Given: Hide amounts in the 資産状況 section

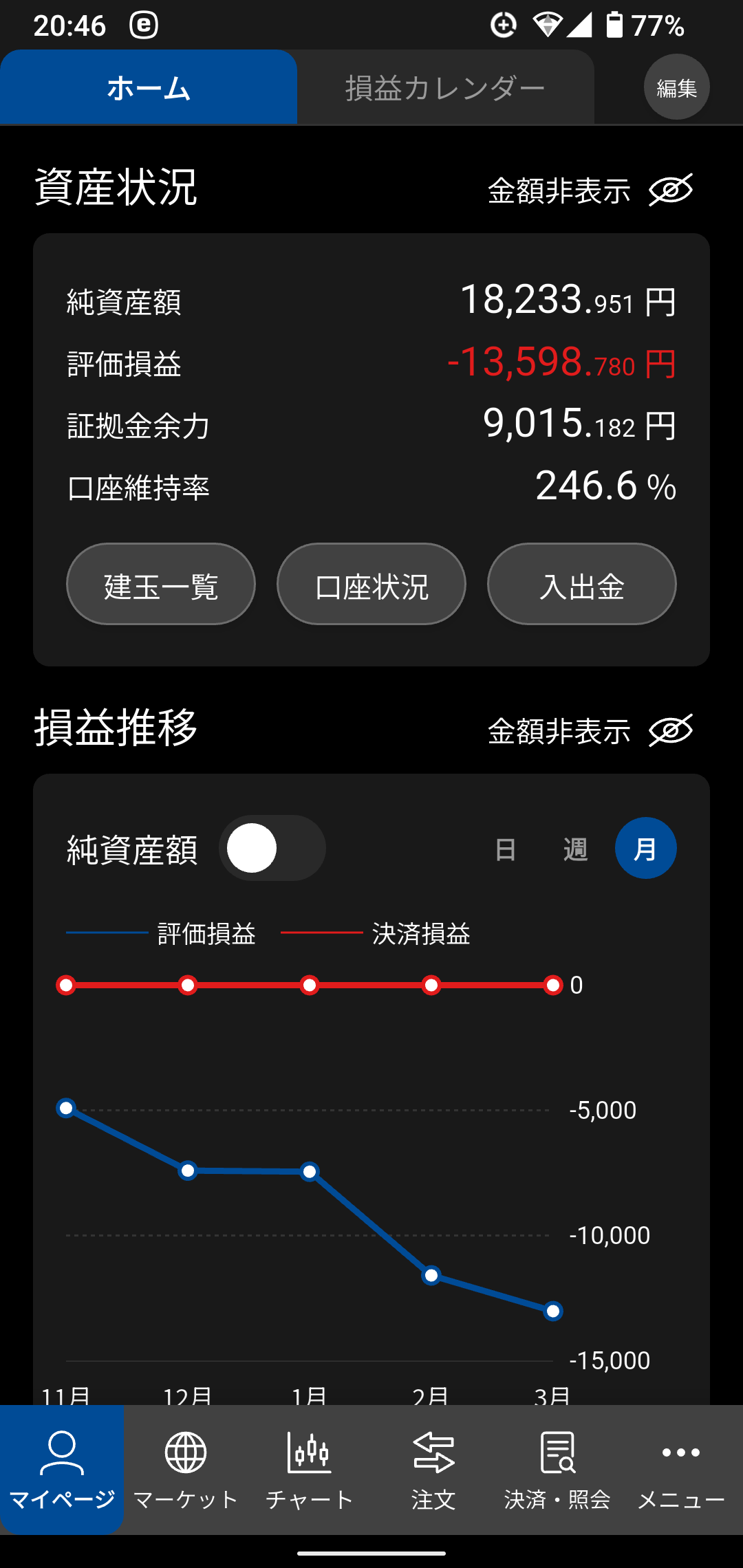Looking at the screenshot, I should point(590,190).
